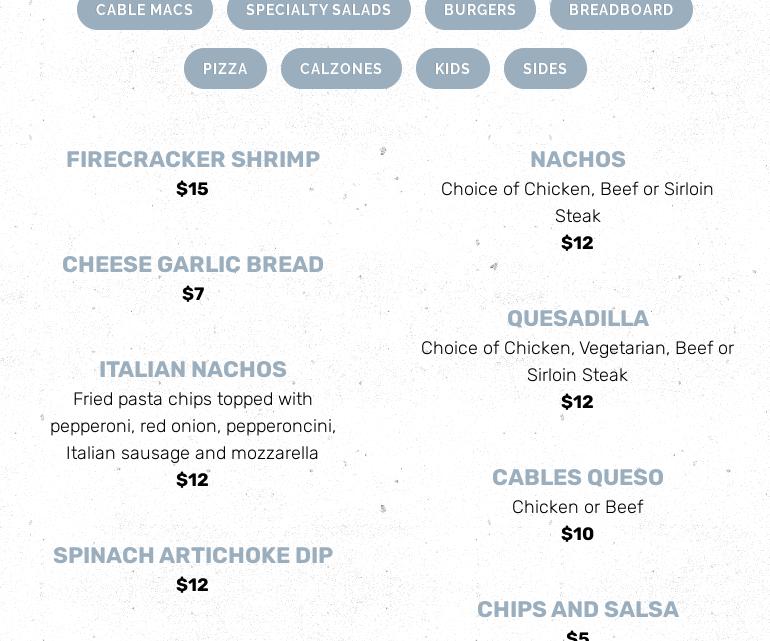Select the Specialty Salads category
The height and width of the screenshot is (641, 770).
point(318,11)
